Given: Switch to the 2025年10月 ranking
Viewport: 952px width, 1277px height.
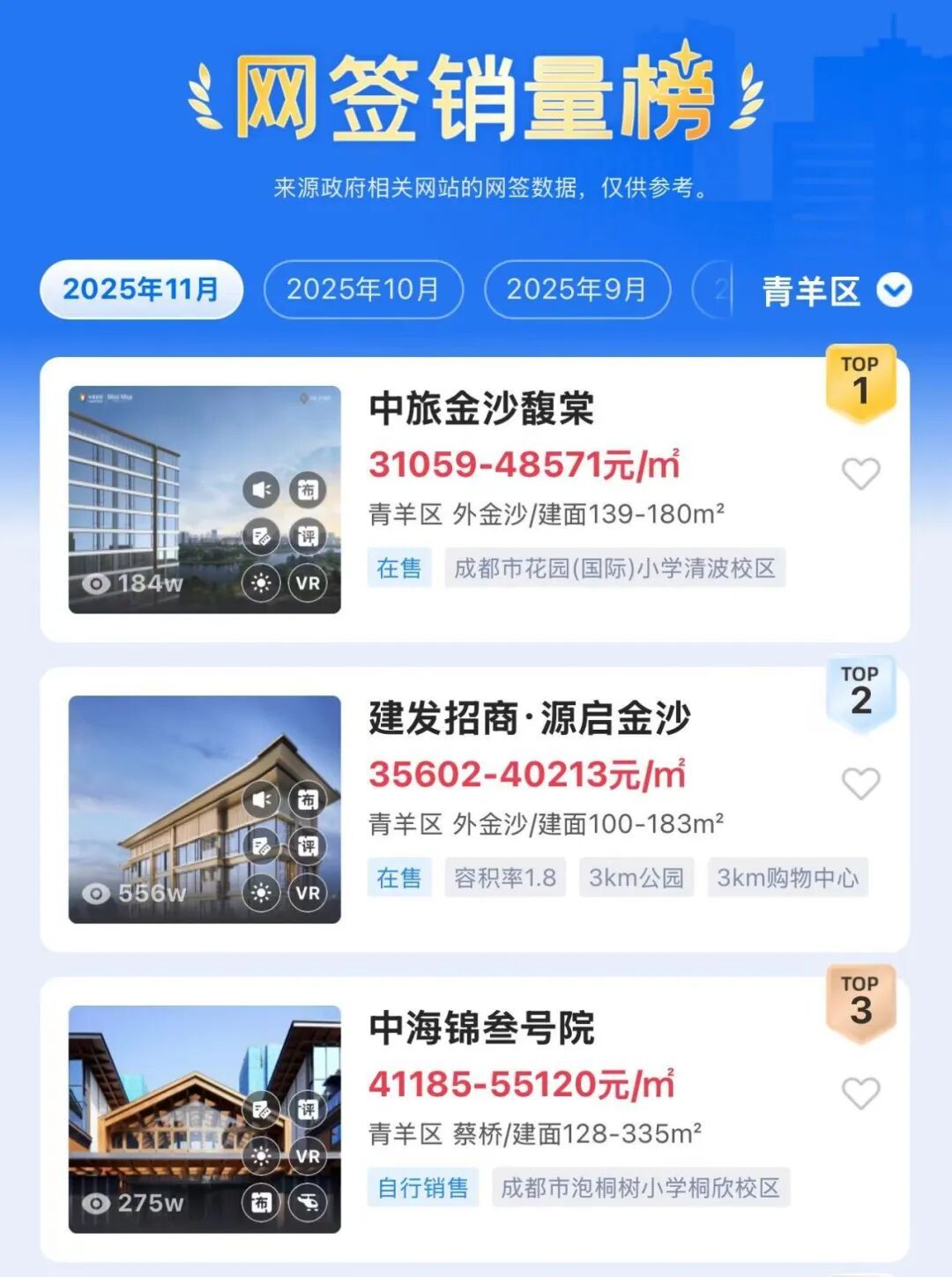Looking at the screenshot, I should [x=363, y=289].
